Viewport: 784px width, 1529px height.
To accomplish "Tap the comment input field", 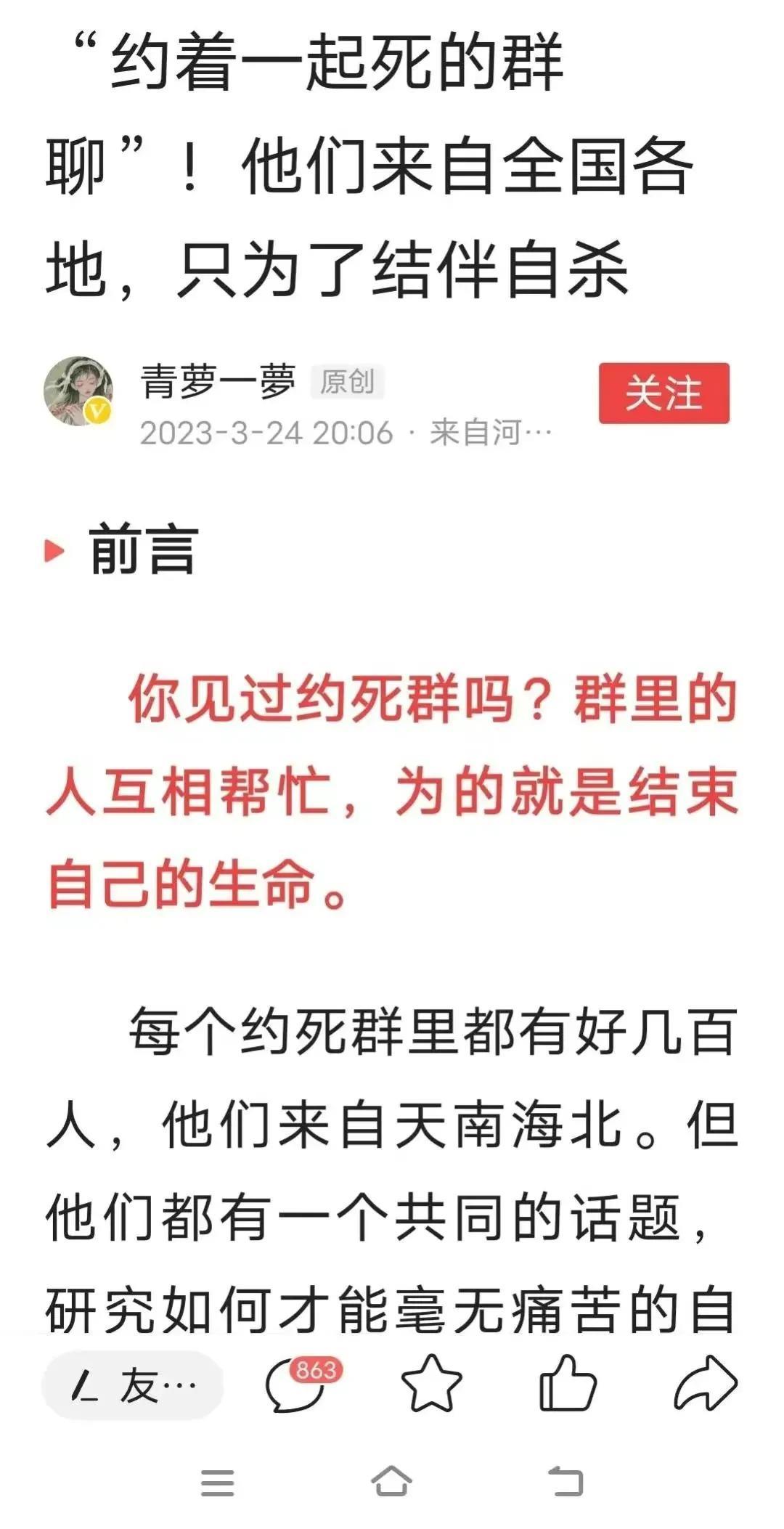I will [x=133, y=1385].
